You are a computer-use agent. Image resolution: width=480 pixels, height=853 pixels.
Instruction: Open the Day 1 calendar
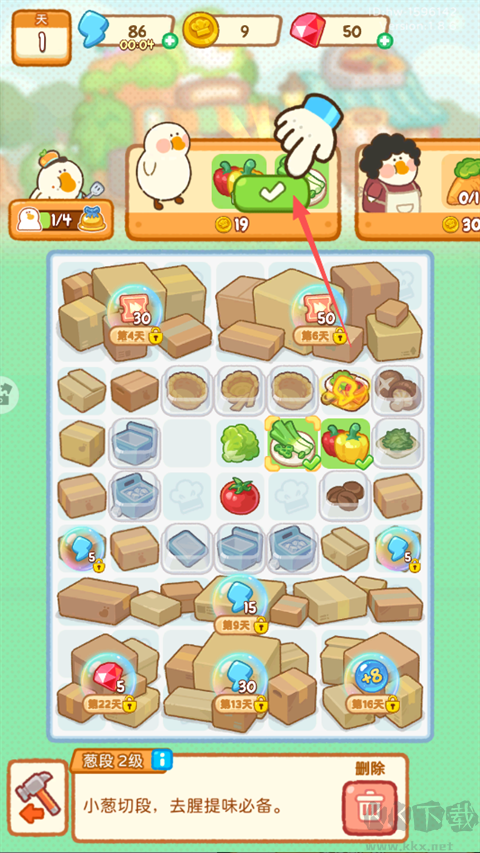41,38
